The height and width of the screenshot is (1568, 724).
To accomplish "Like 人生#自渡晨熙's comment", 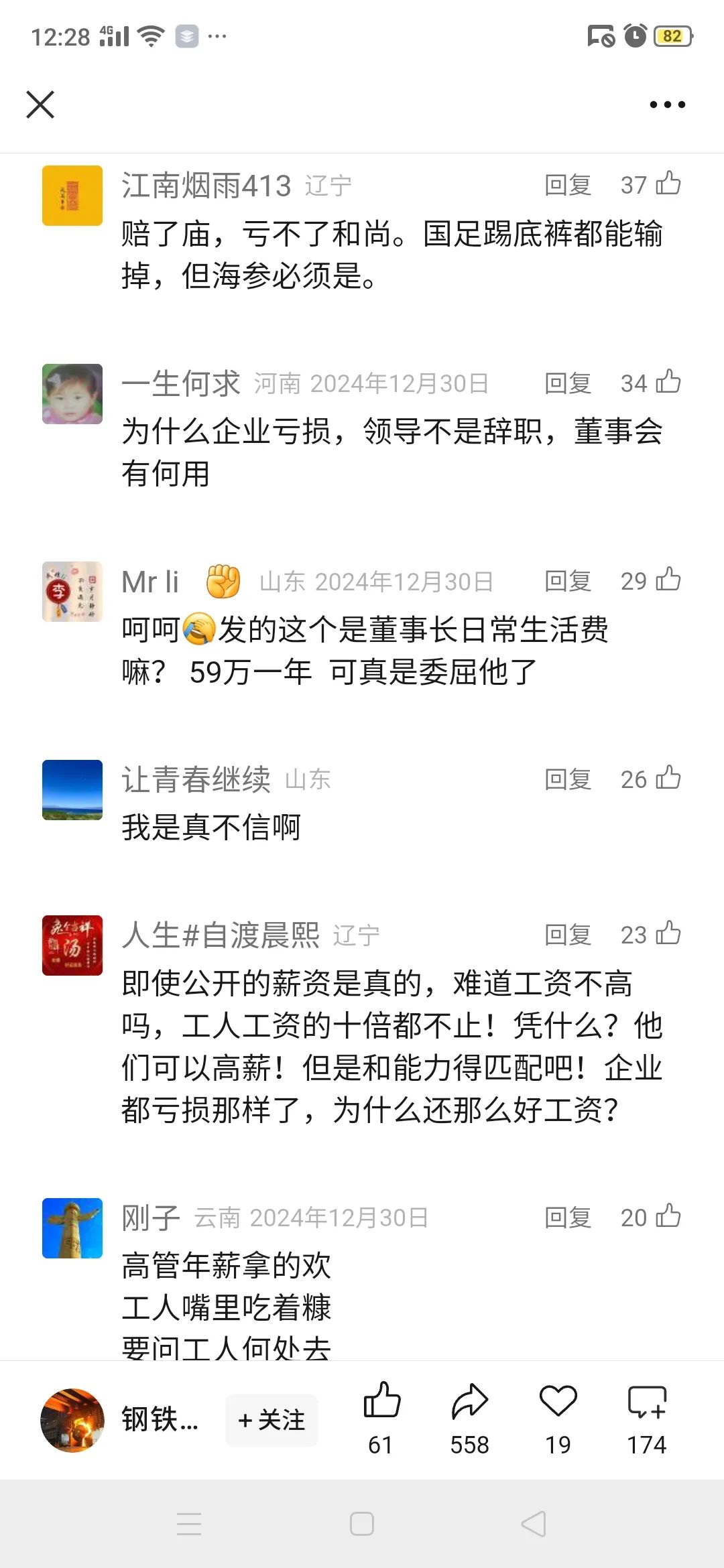I will (x=668, y=933).
